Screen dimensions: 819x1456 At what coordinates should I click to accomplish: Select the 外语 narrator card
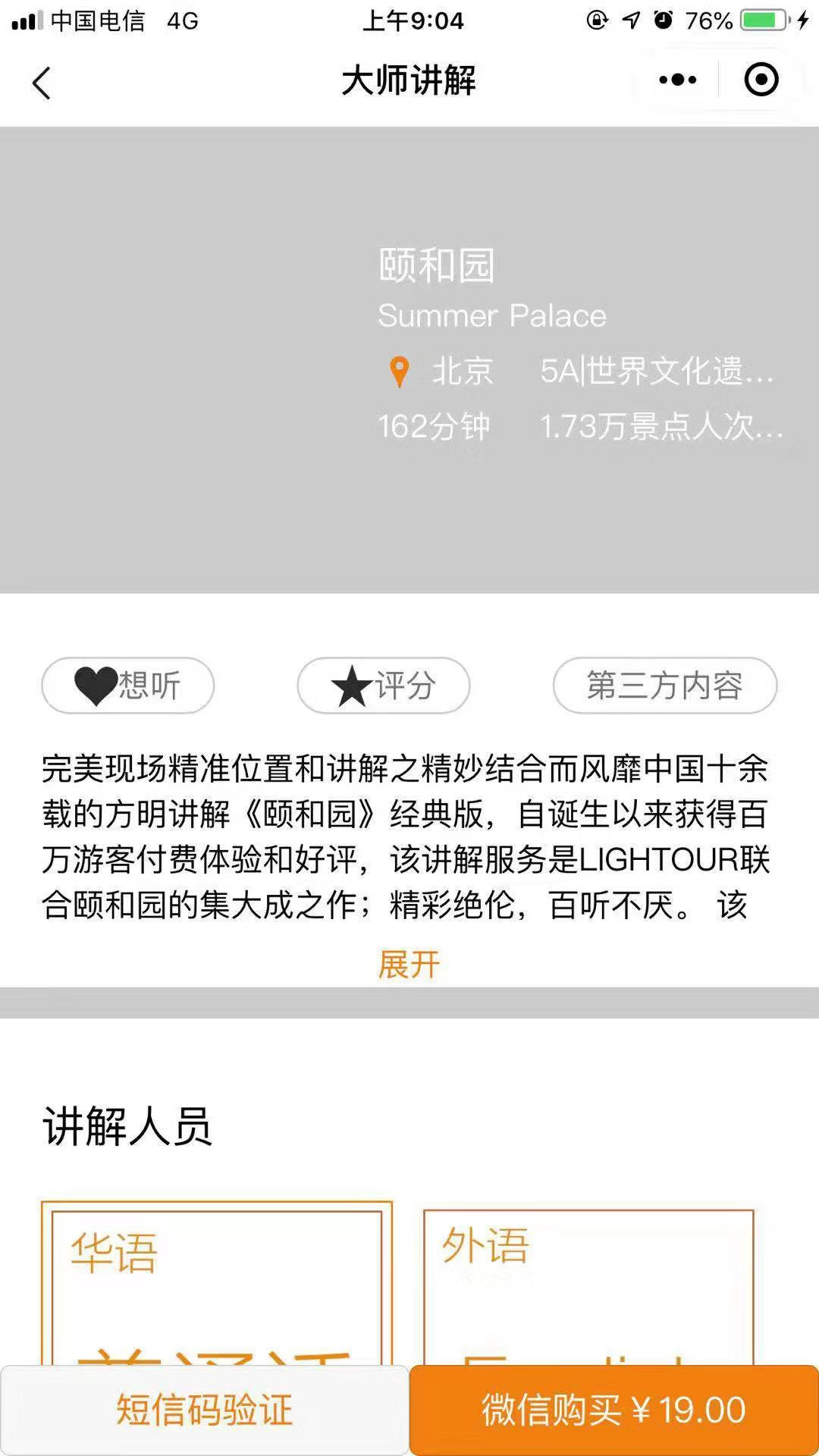588,1282
